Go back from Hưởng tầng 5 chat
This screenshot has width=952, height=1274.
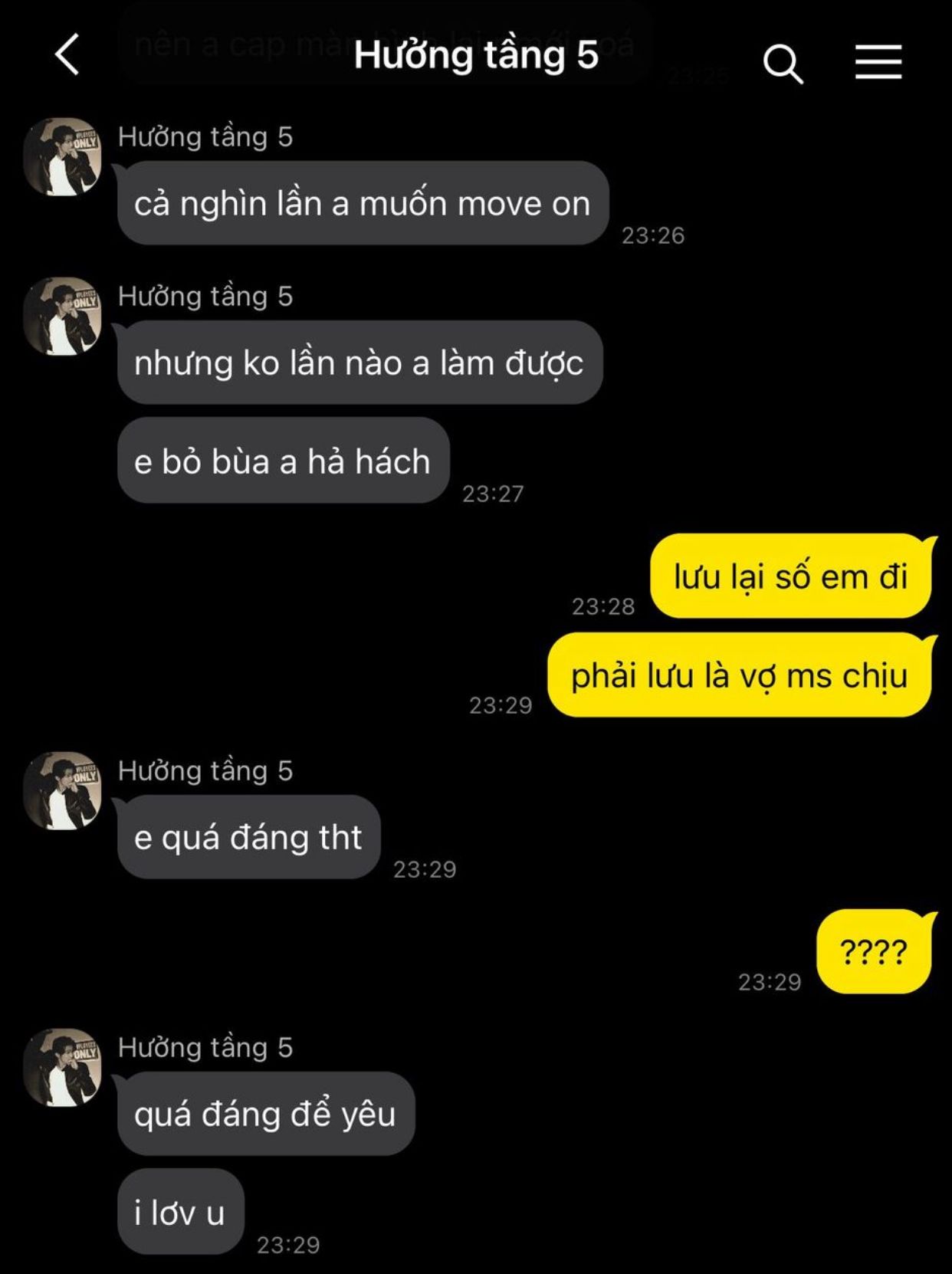pos(67,54)
